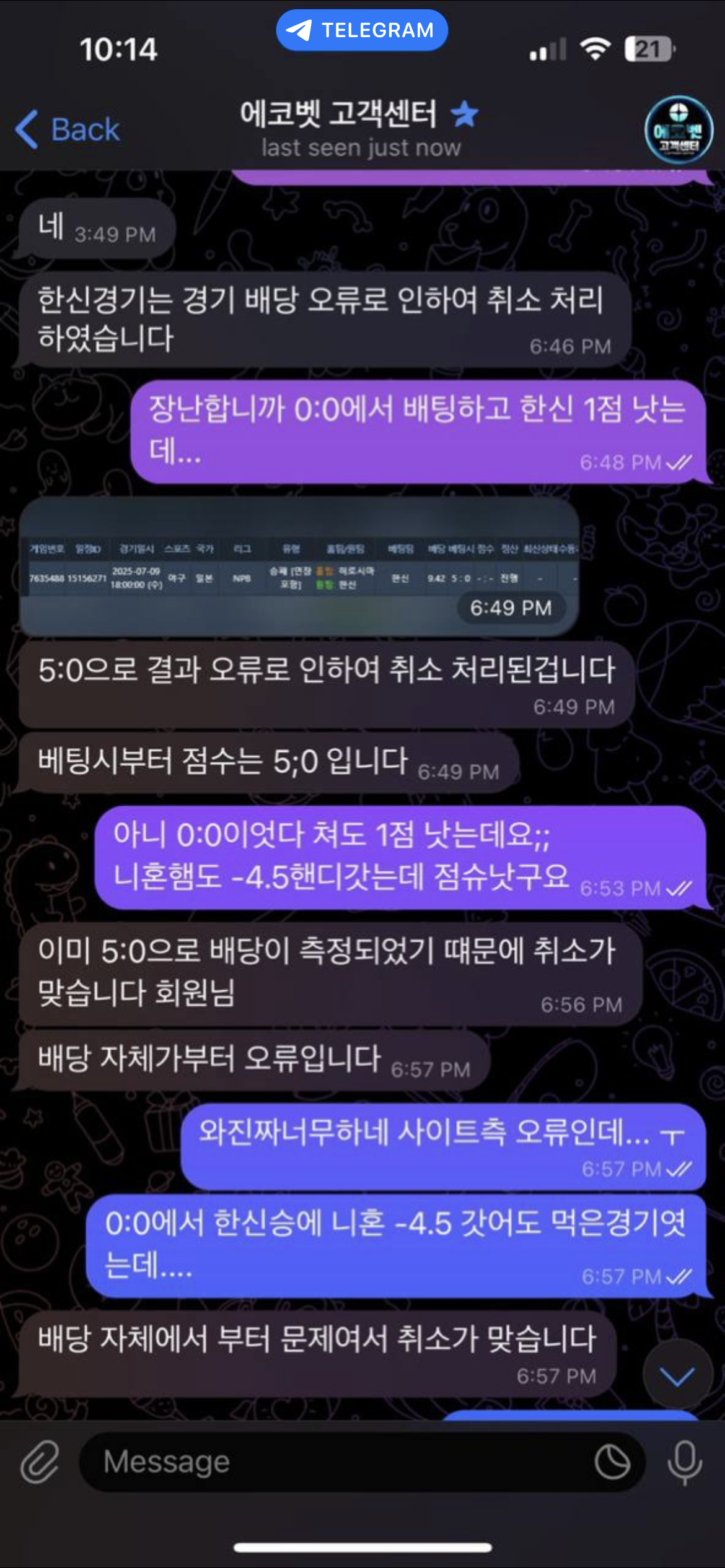The width and height of the screenshot is (725, 1568).
Task: Open 에코벳 고객센터 profile avatar
Action: [679, 130]
